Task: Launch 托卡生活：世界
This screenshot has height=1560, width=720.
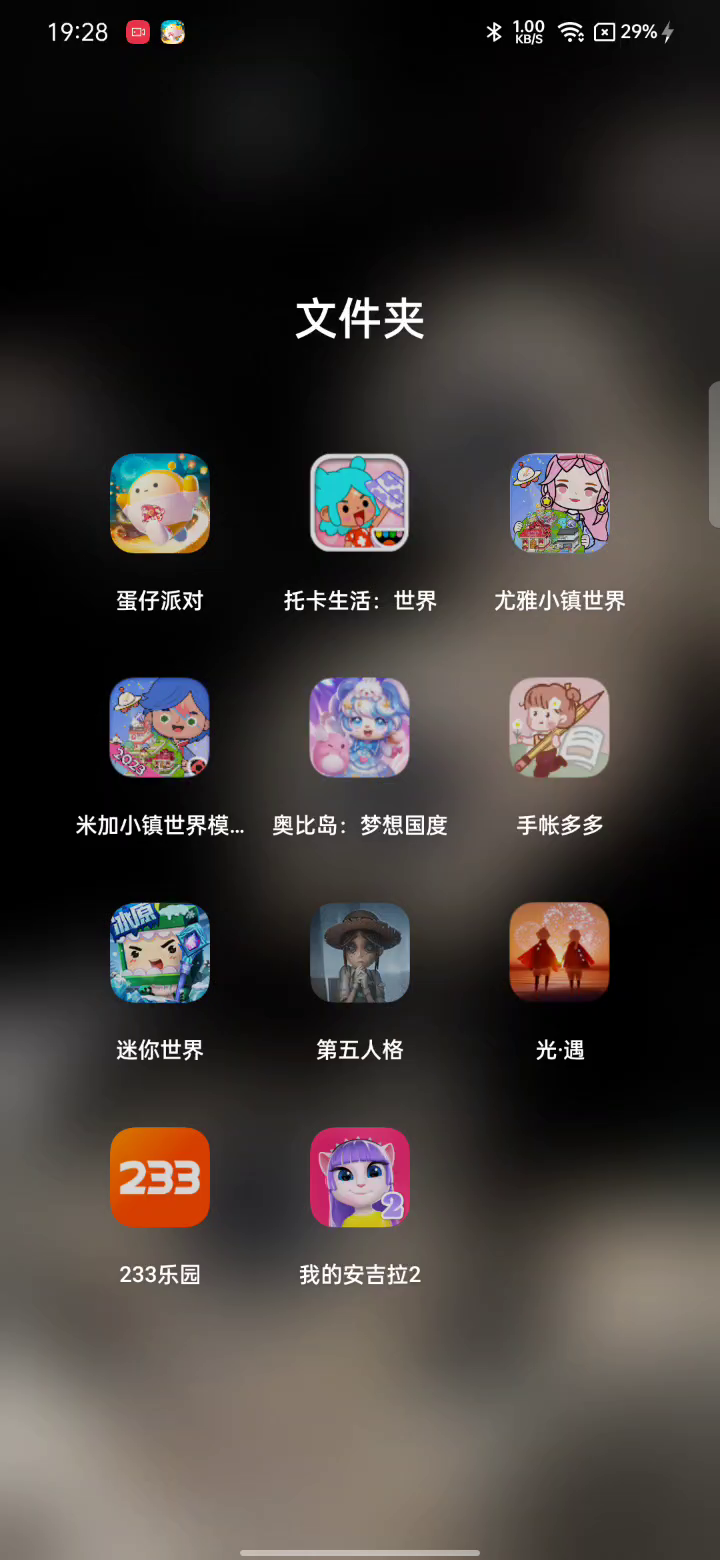Action: [360, 503]
